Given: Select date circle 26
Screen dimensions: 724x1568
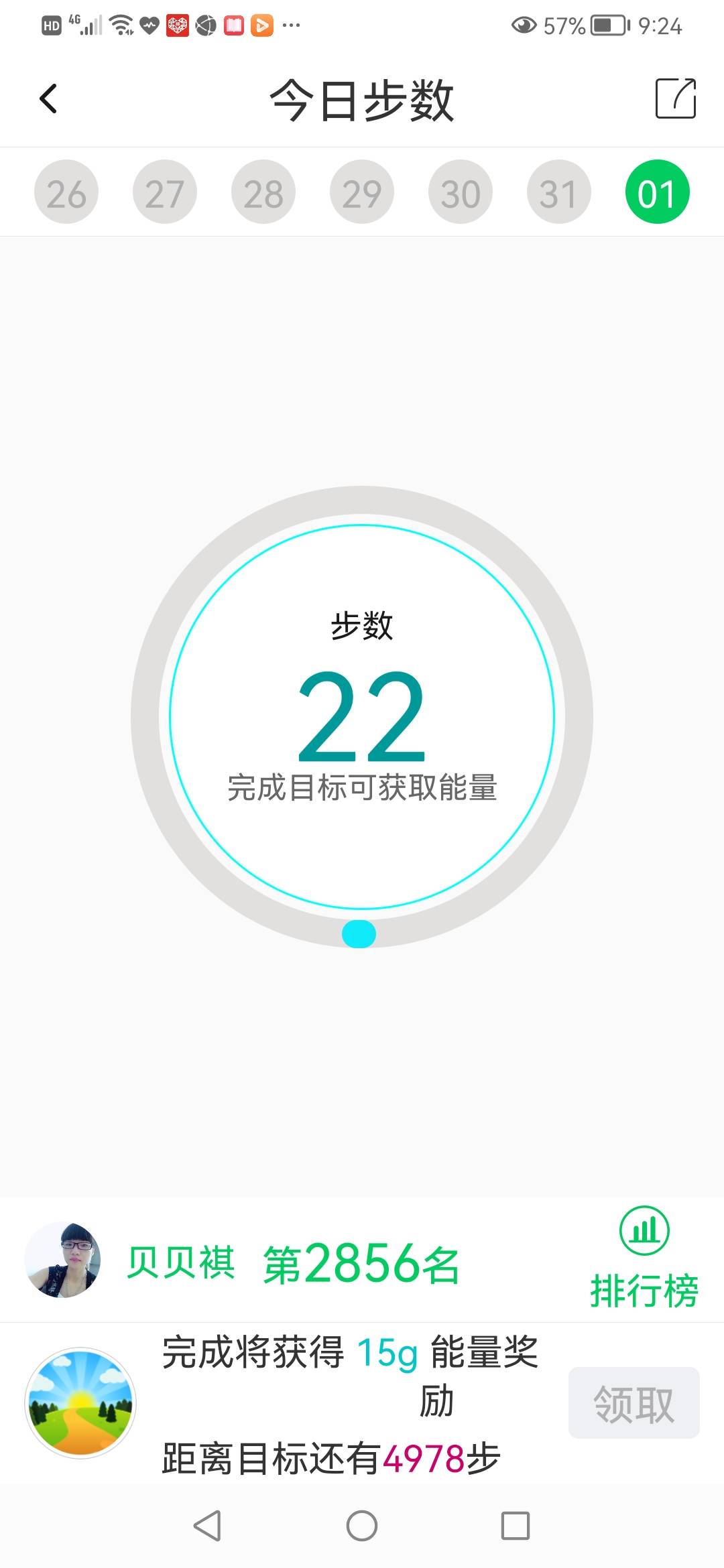Looking at the screenshot, I should [x=66, y=192].
